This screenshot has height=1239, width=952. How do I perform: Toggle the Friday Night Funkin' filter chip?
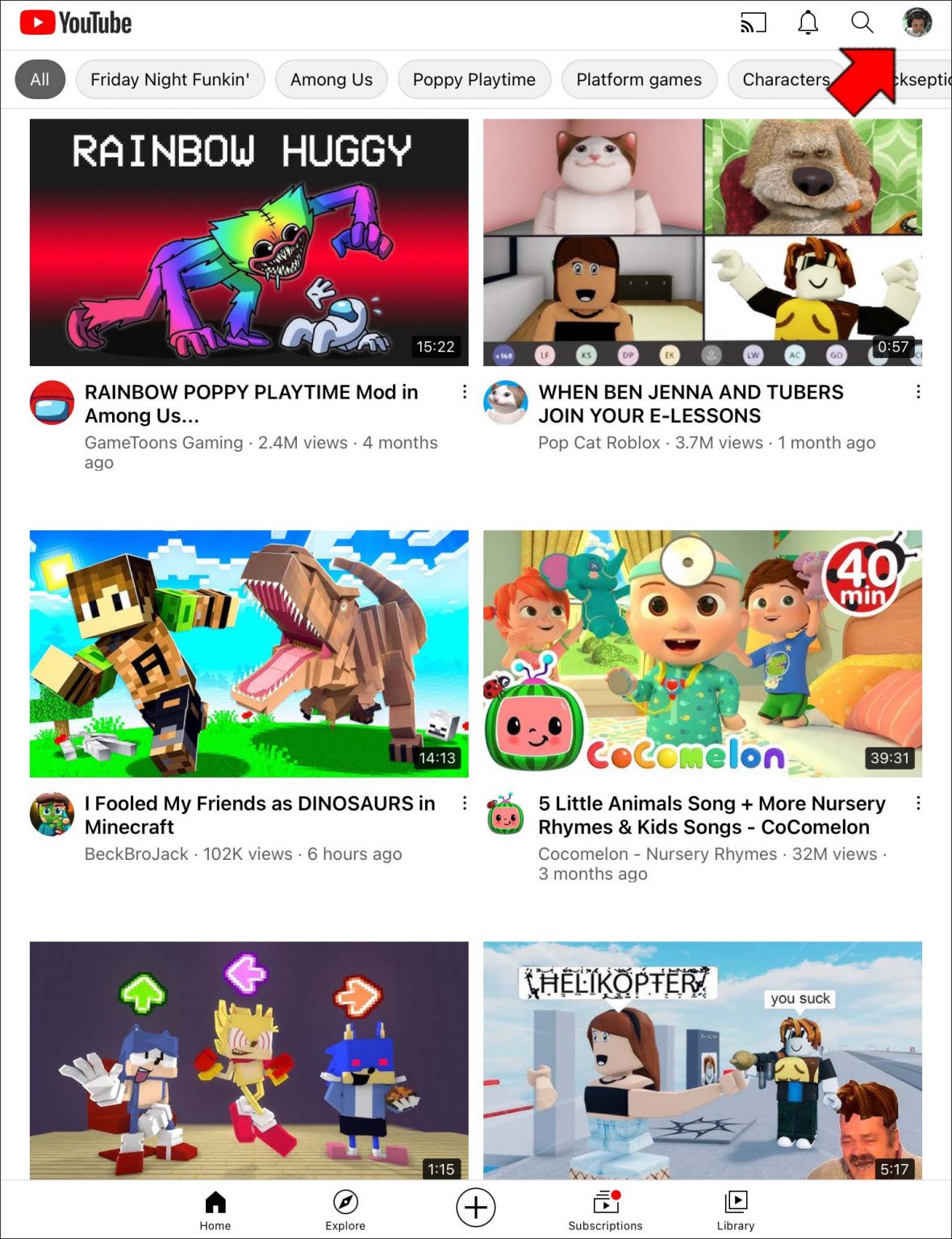click(169, 79)
